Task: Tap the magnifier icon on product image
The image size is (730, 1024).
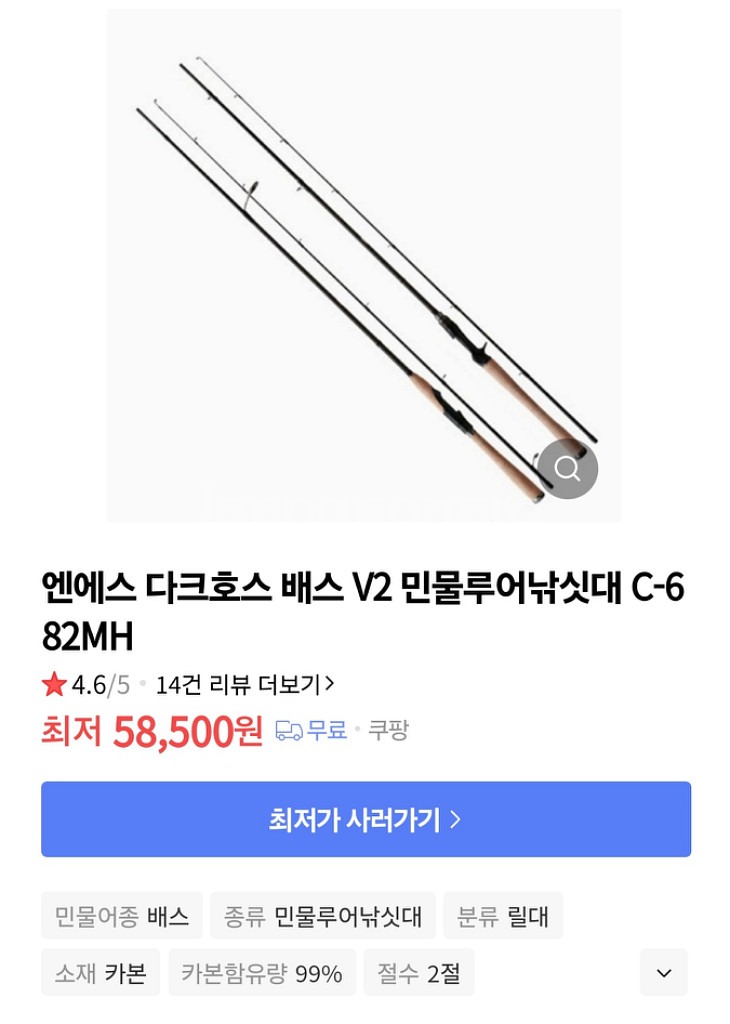Action: point(567,468)
